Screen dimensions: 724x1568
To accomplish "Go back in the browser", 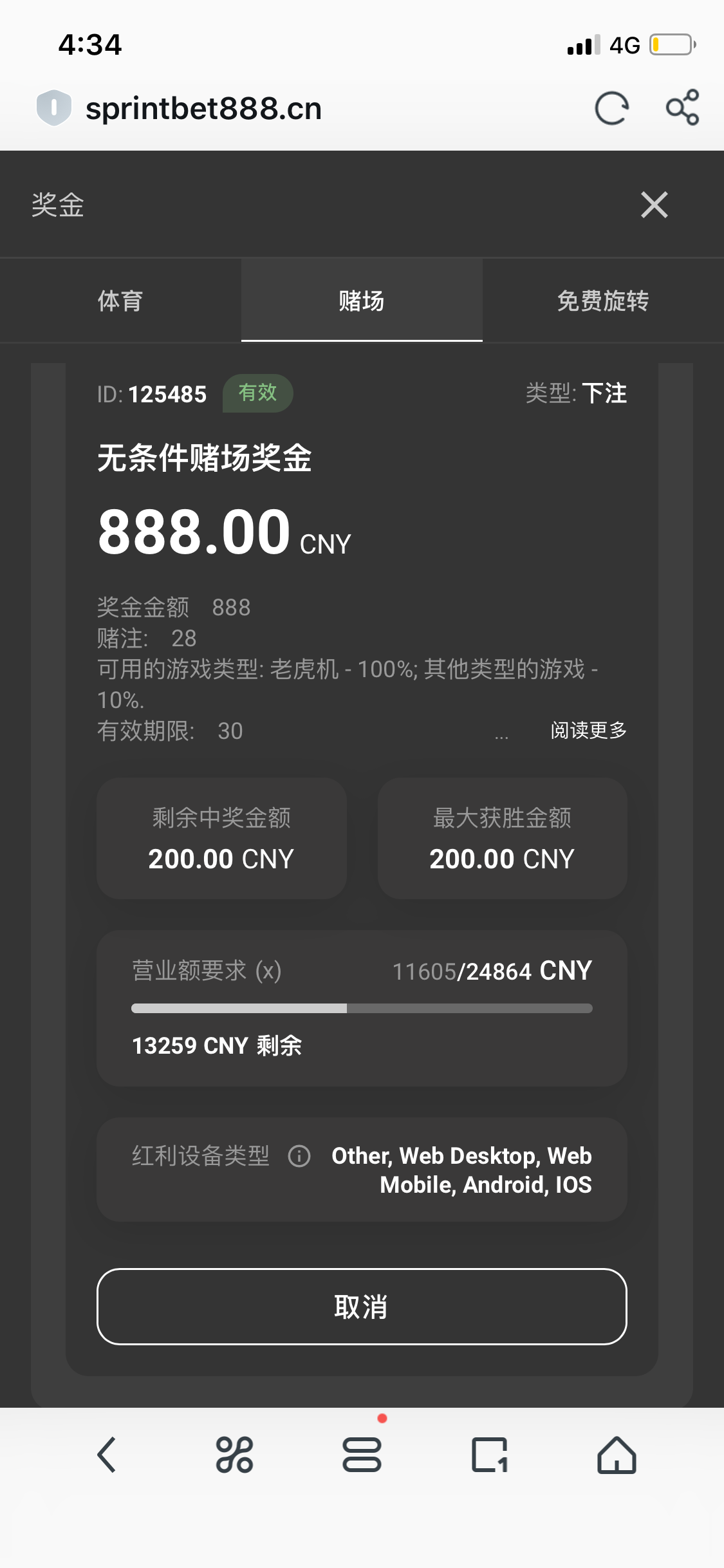I will tap(107, 1455).
